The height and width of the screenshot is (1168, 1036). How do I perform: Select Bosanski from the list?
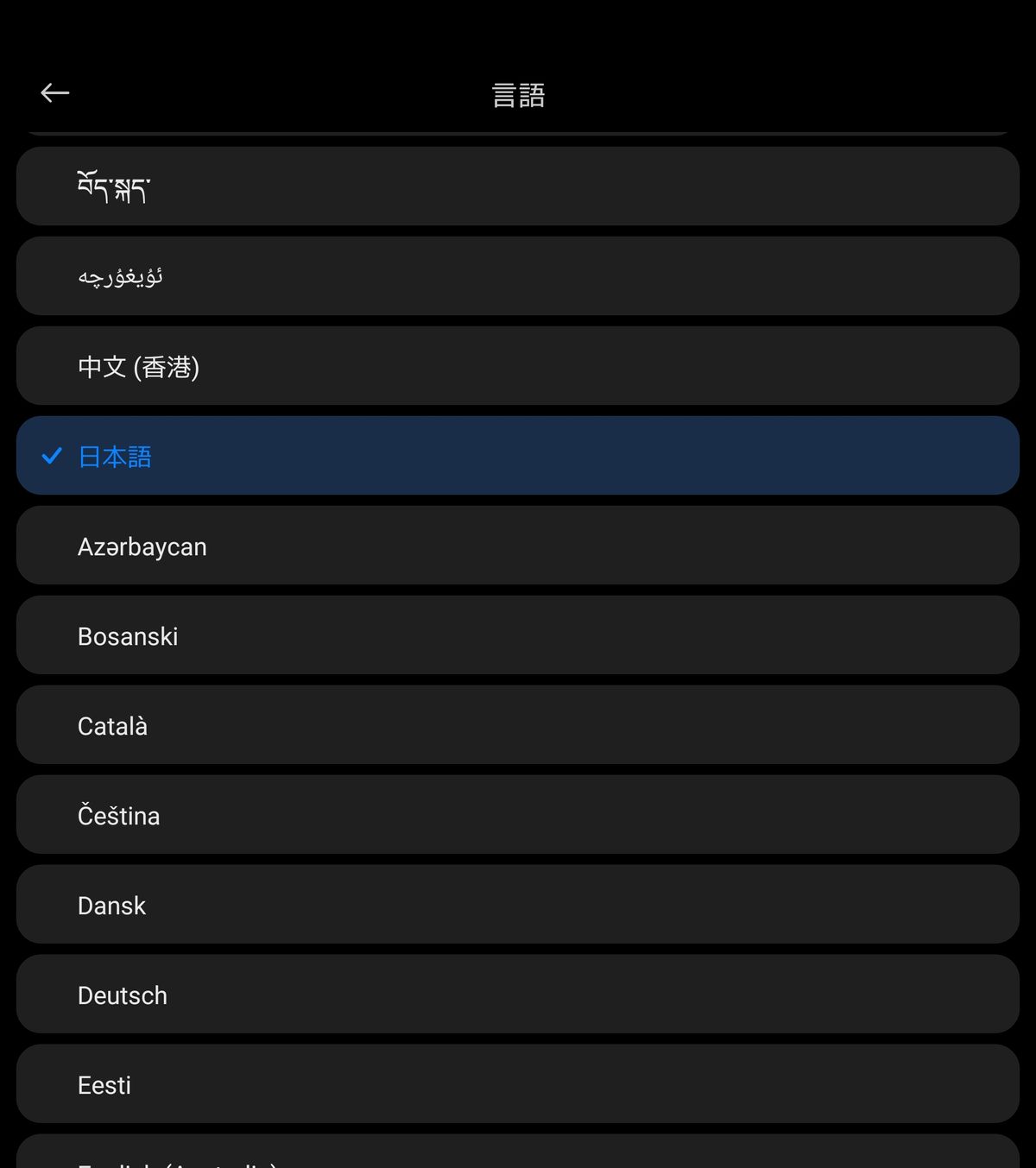518,635
